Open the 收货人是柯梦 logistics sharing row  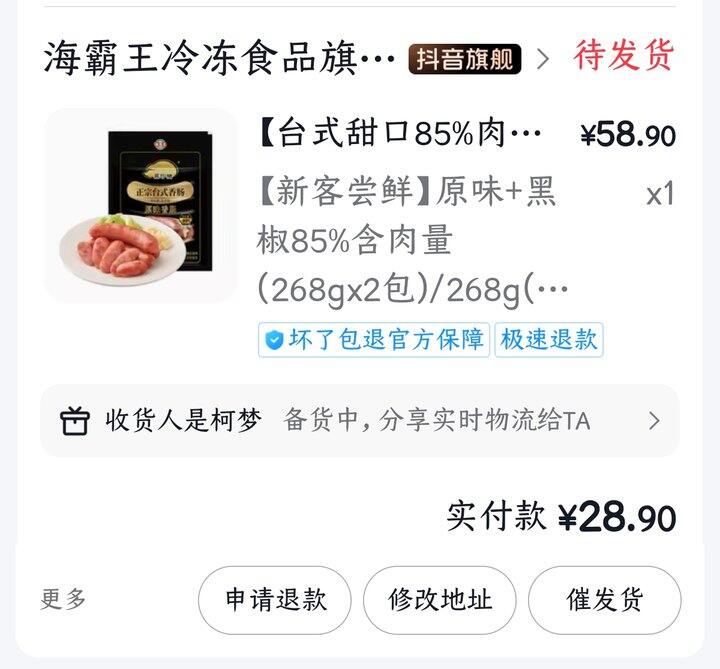pos(360,421)
